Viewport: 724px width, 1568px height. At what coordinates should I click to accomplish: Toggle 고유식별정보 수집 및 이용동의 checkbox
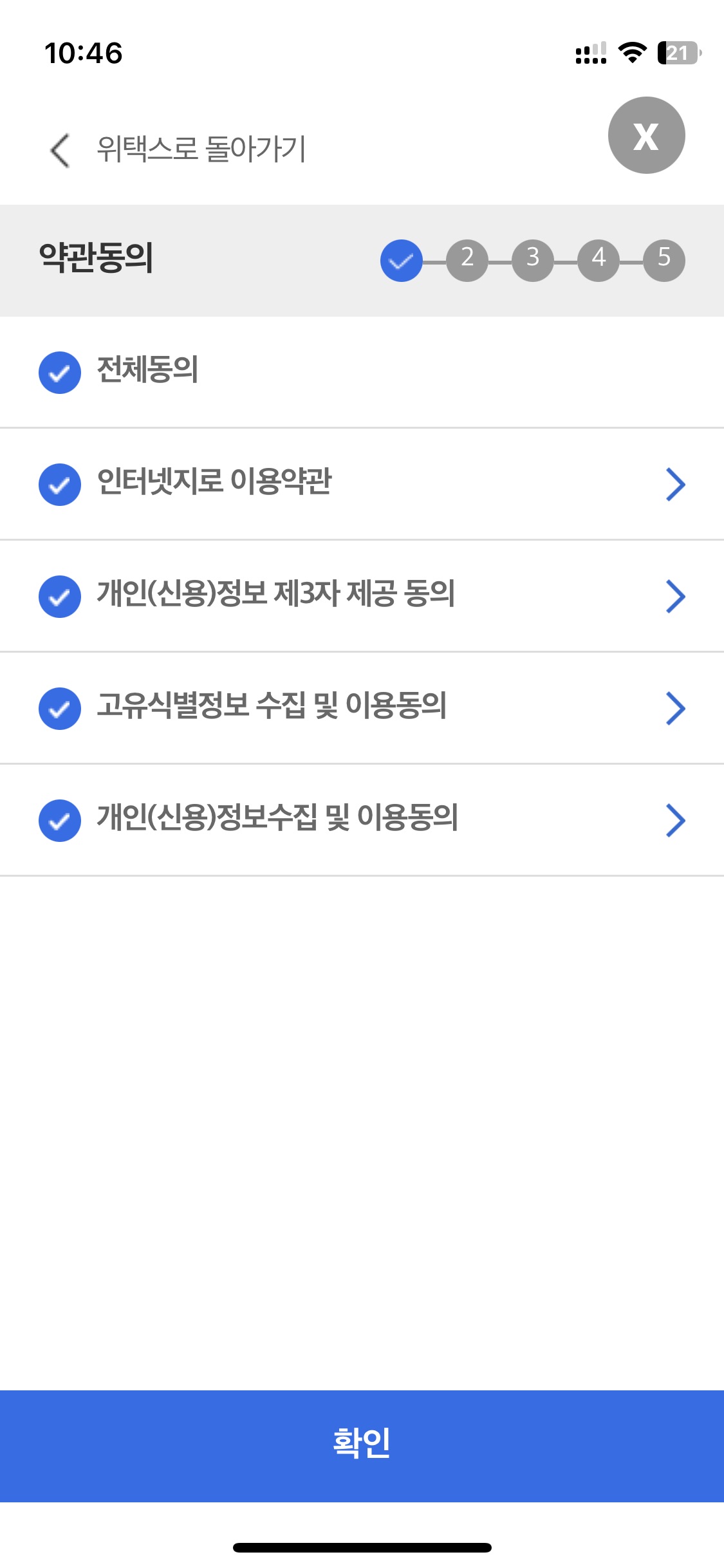pos(60,709)
